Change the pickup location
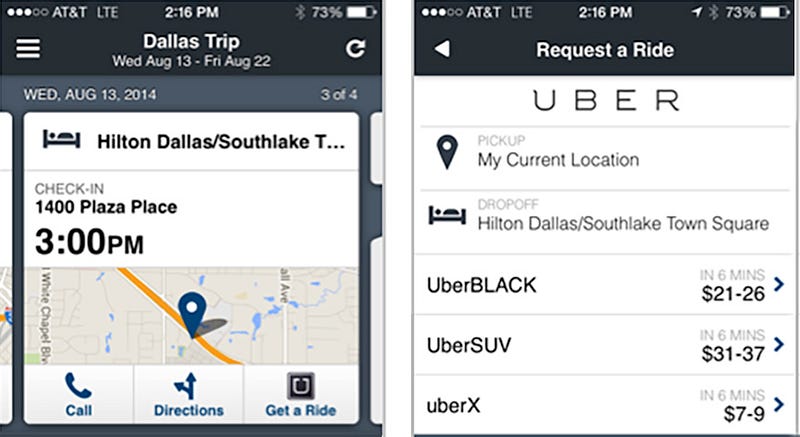The width and height of the screenshot is (800, 437). [x=605, y=152]
